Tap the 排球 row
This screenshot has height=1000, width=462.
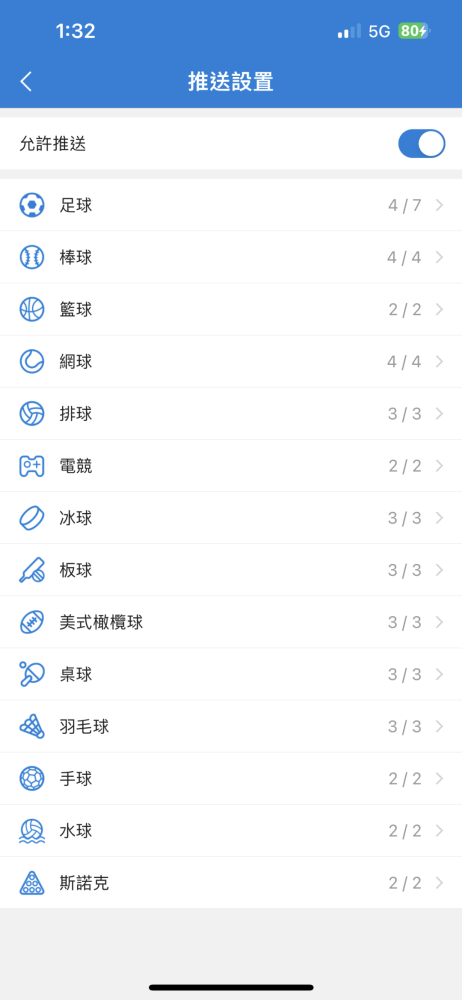(231, 415)
